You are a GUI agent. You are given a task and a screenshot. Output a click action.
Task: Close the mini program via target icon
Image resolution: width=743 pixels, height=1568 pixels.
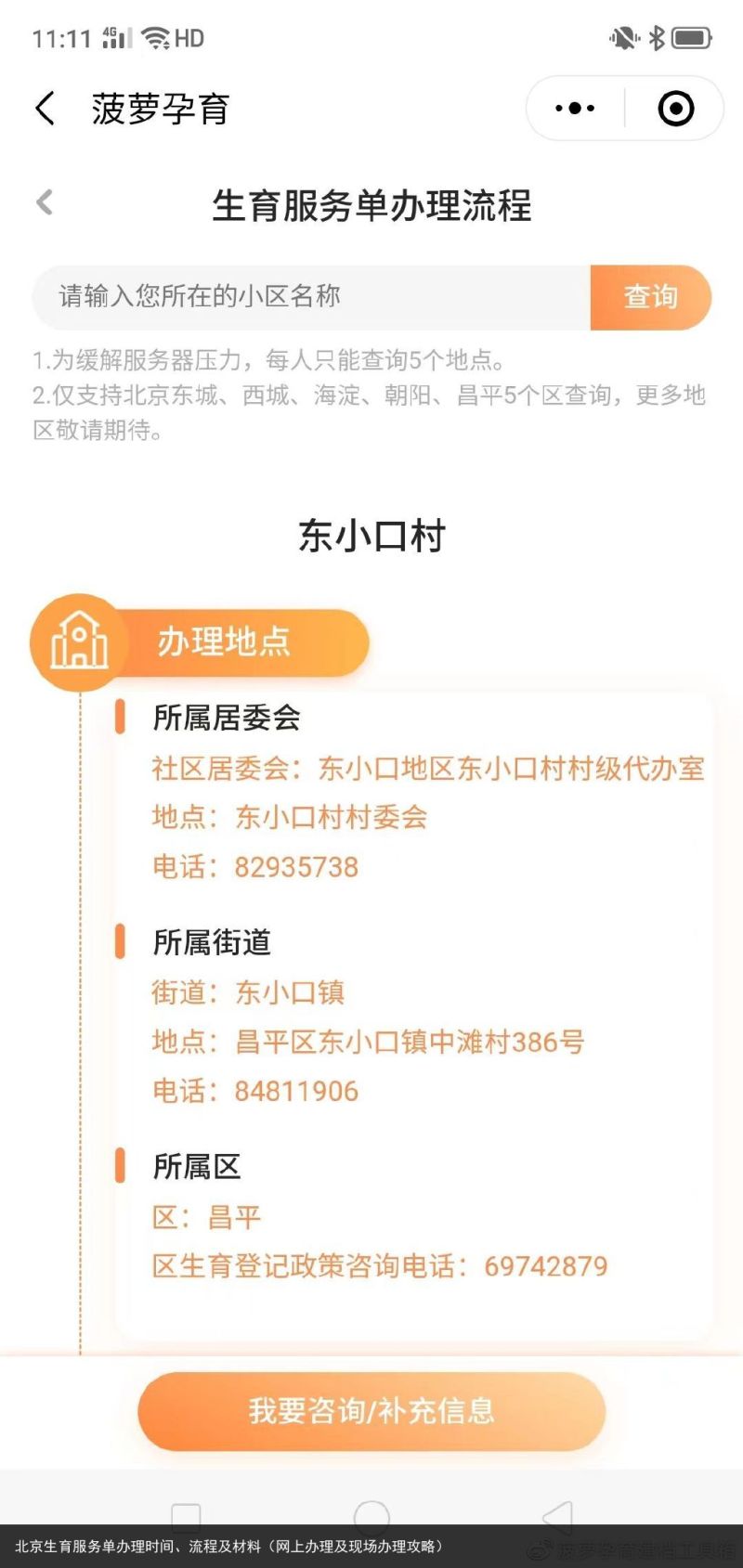click(675, 109)
